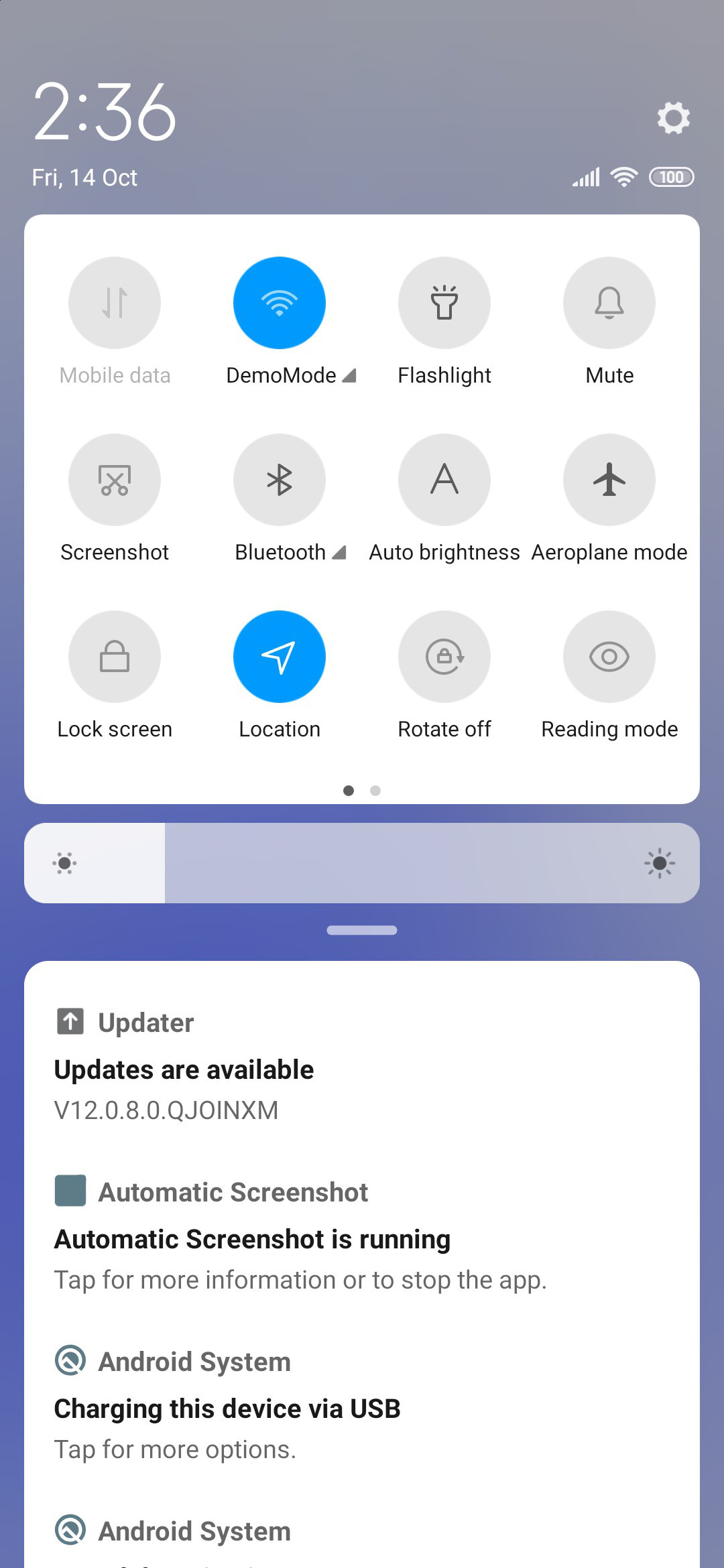724x1568 pixels.
Task: Toggle Mobile data
Action: pyautogui.click(x=115, y=303)
